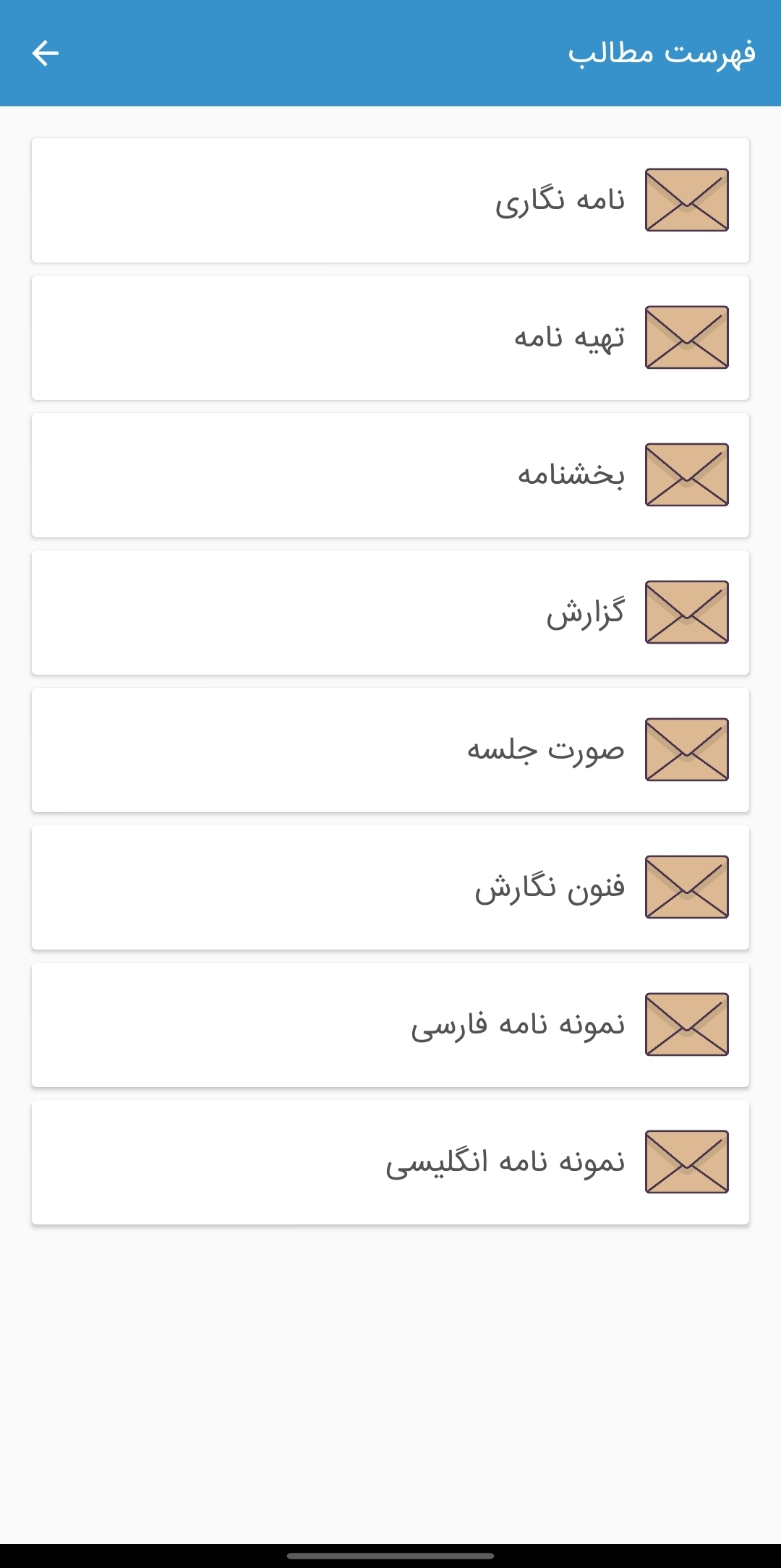Click the envelope icon for فنون نگارش
781x1568 pixels.
coord(686,887)
